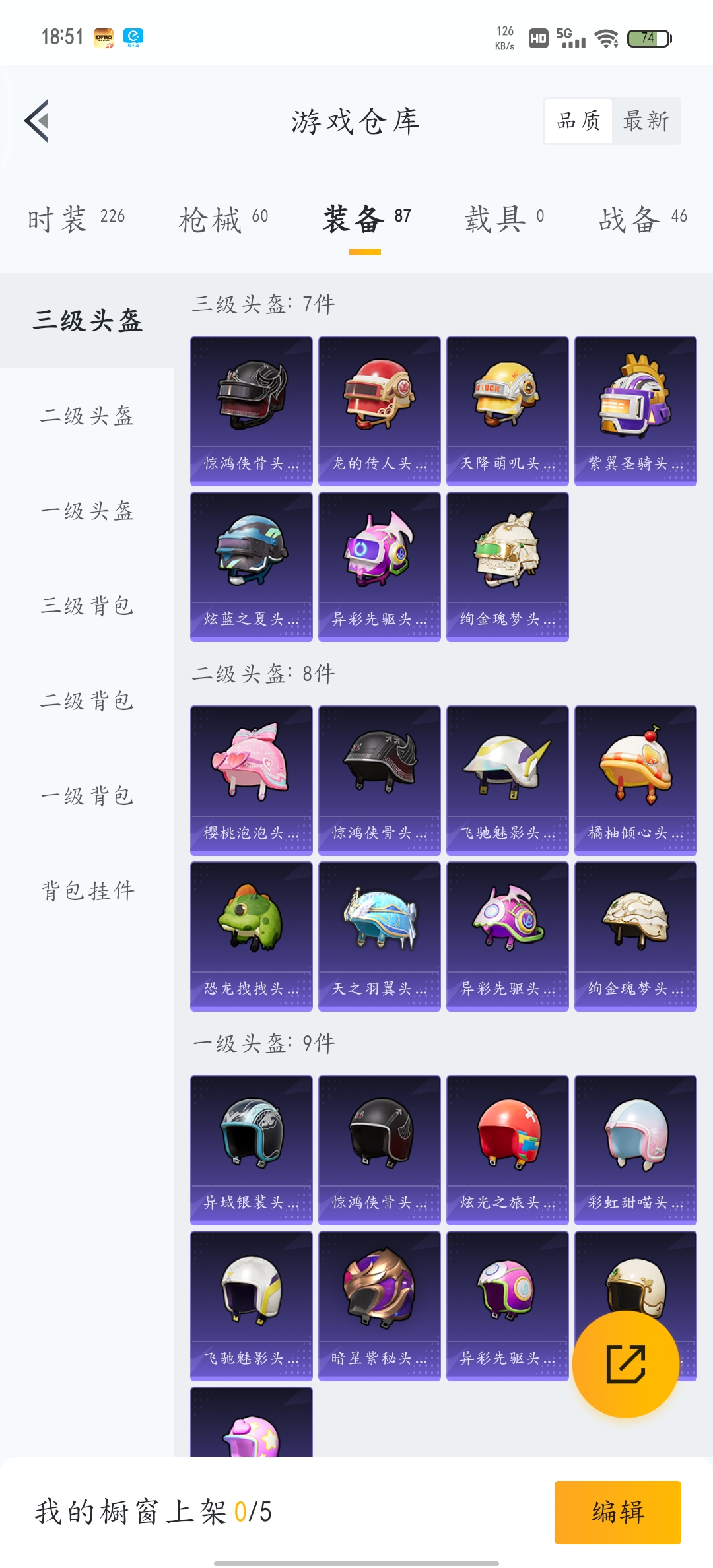This screenshot has height=1568, width=713.
Task: View the 樱桃泡泡 helmet item
Action: (x=251, y=780)
